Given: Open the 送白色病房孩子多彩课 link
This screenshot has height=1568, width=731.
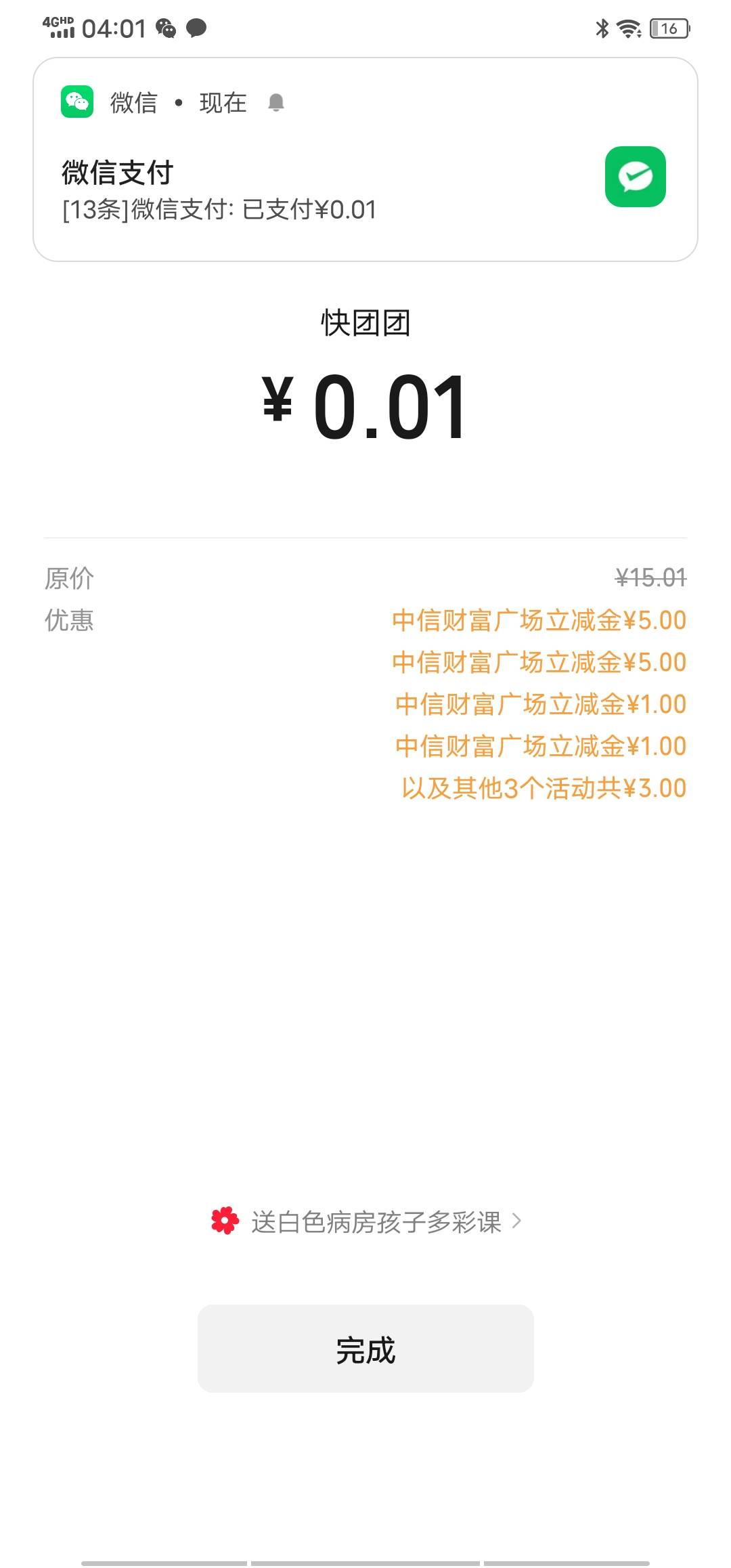Looking at the screenshot, I should (x=376, y=1222).
